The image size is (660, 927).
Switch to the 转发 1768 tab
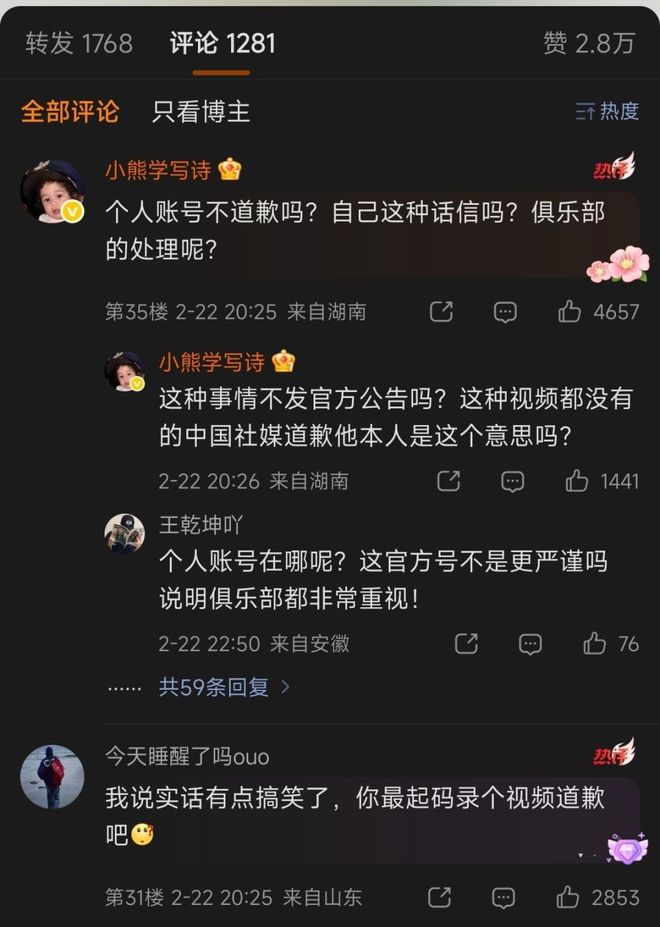point(79,43)
